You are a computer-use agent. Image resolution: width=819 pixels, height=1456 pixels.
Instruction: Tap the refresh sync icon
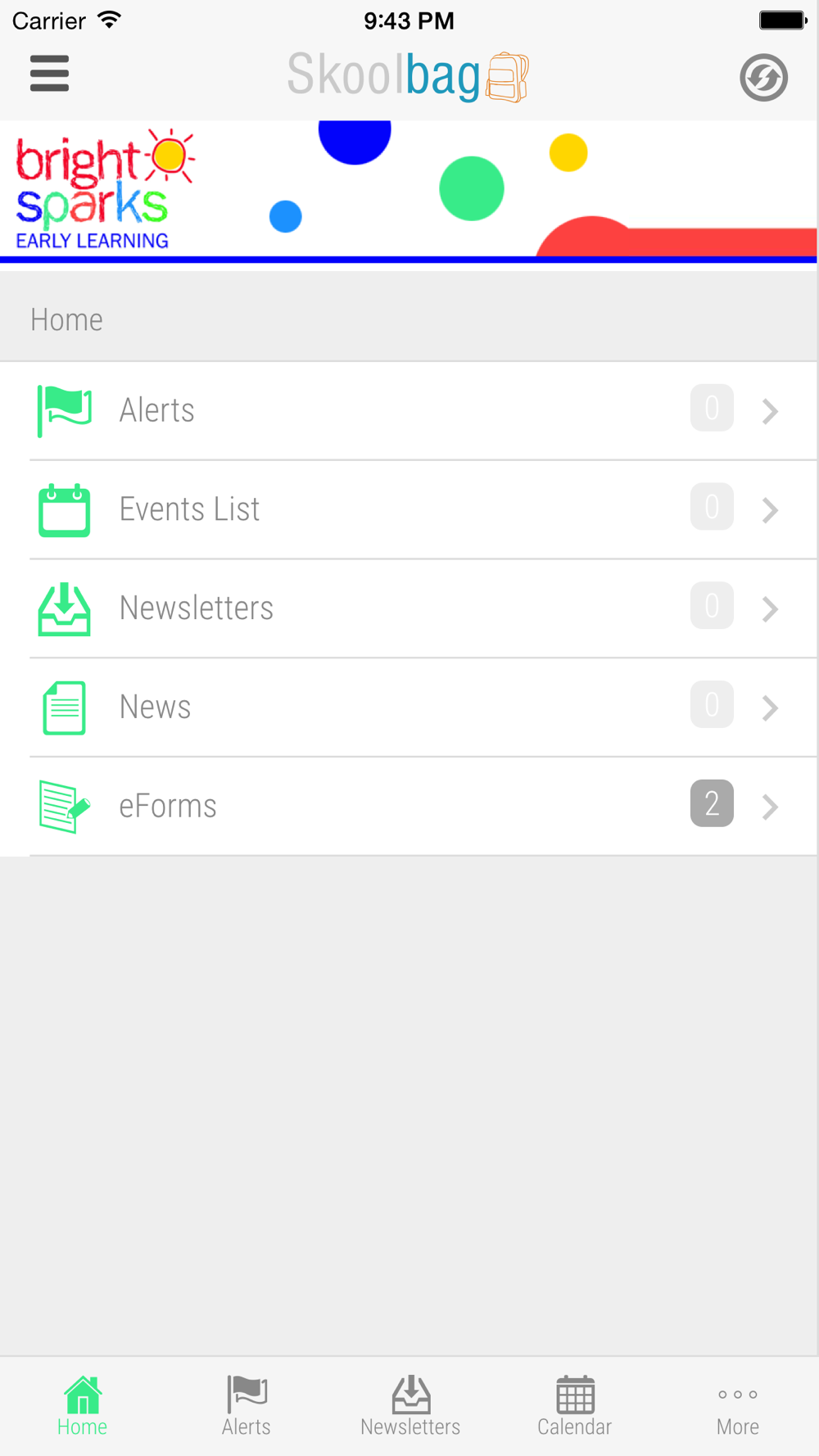point(763,78)
